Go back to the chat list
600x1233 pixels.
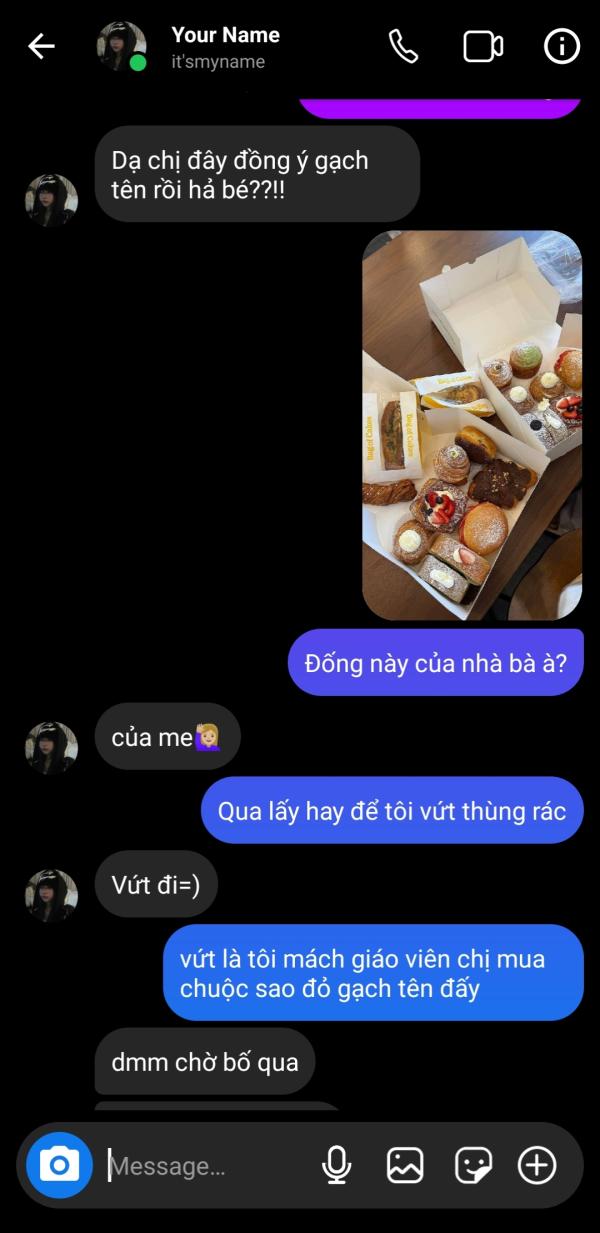pyautogui.click(x=41, y=46)
